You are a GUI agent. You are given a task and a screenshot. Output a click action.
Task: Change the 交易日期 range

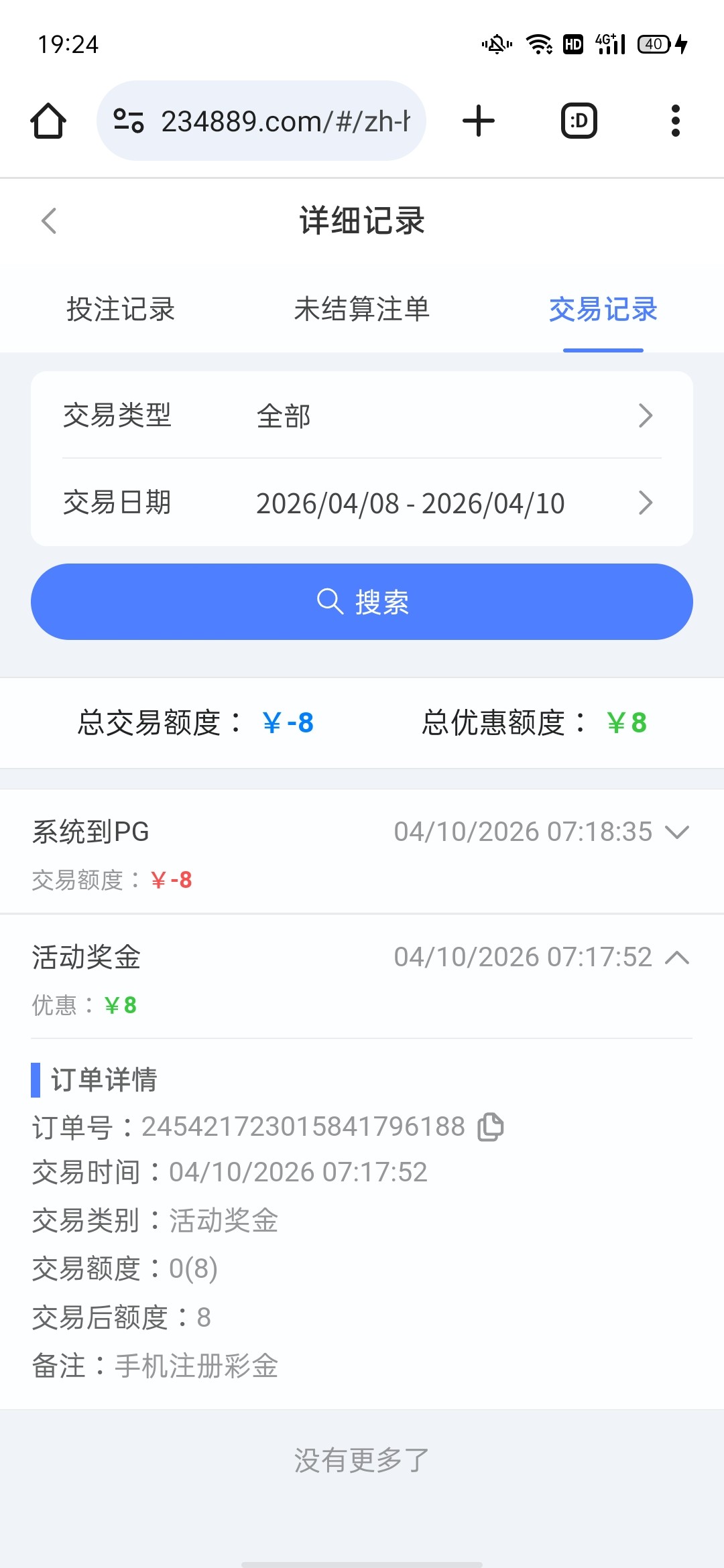[x=362, y=503]
